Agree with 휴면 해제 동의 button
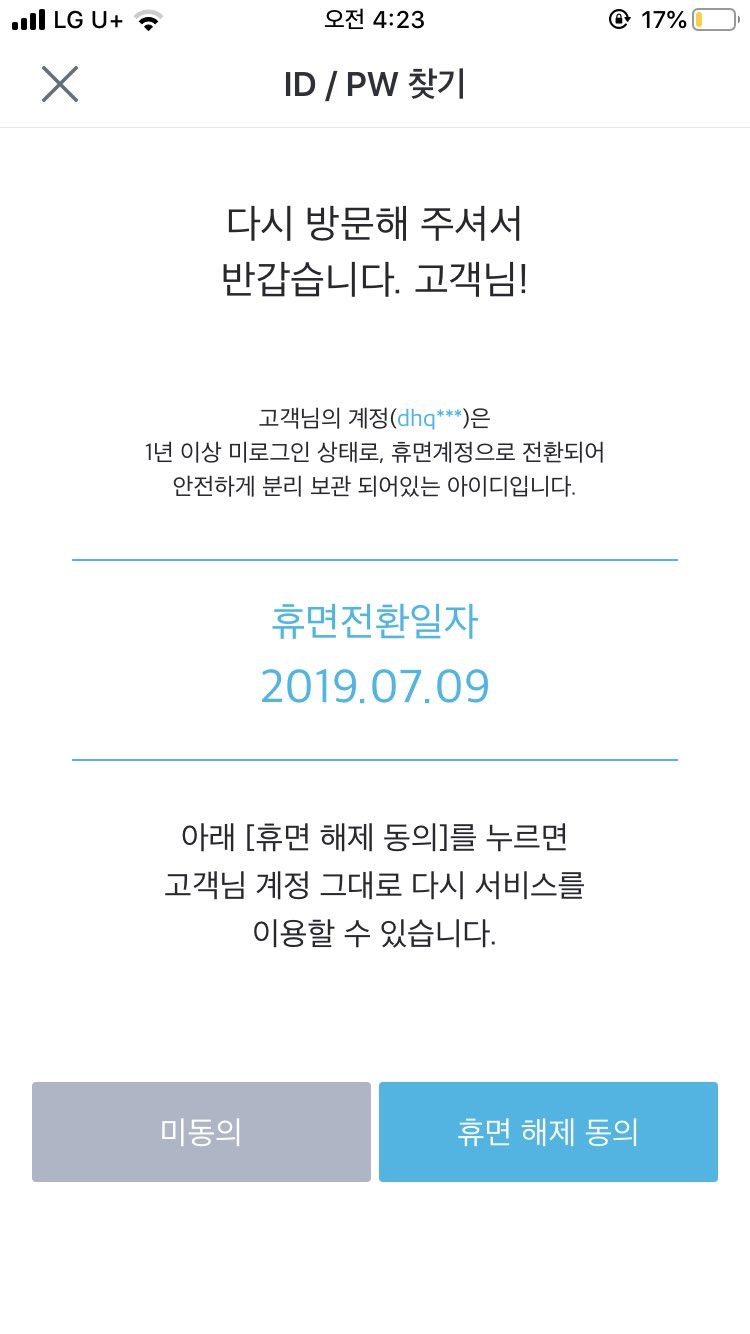The image size is (750, 1334). point(548,1132)
